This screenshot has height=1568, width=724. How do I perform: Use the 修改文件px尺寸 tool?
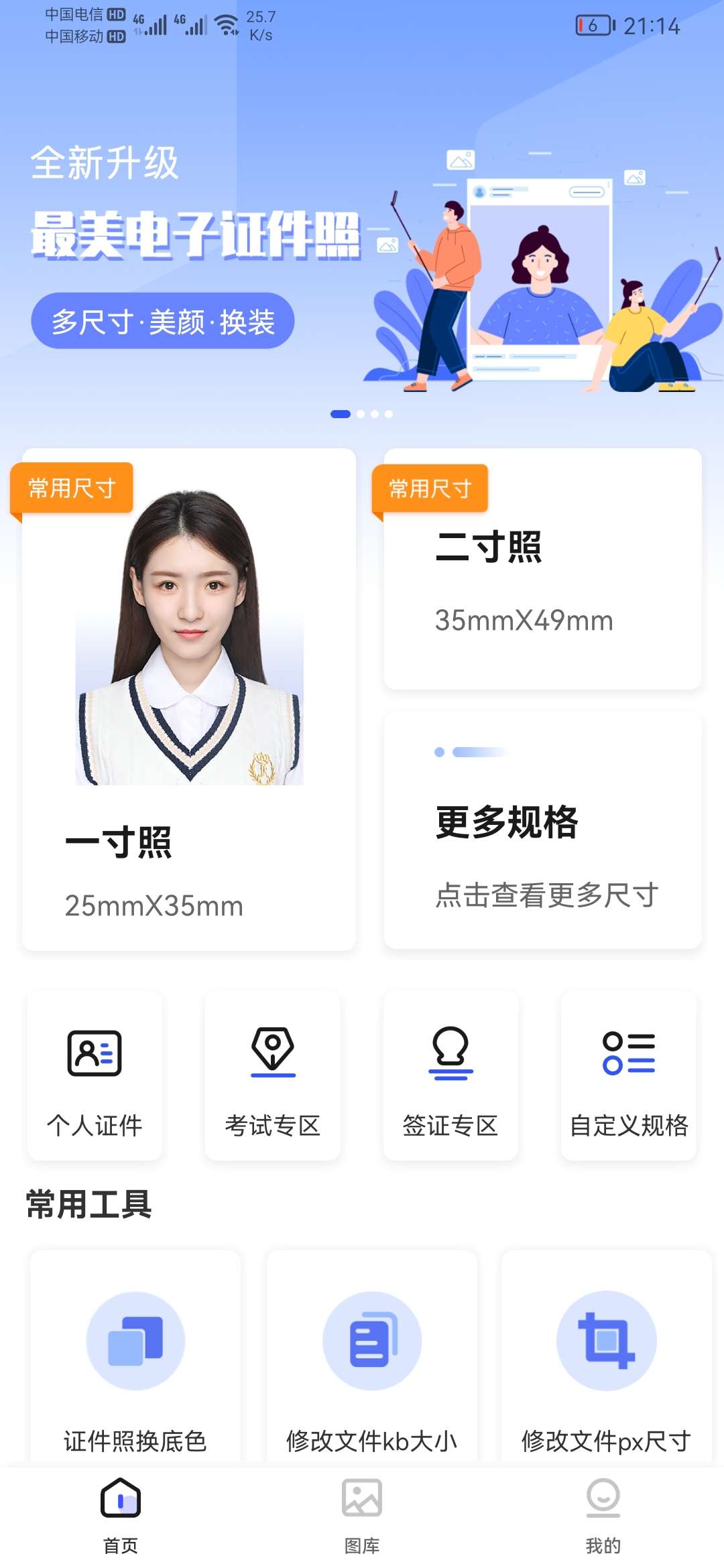tap(607, 1360)
